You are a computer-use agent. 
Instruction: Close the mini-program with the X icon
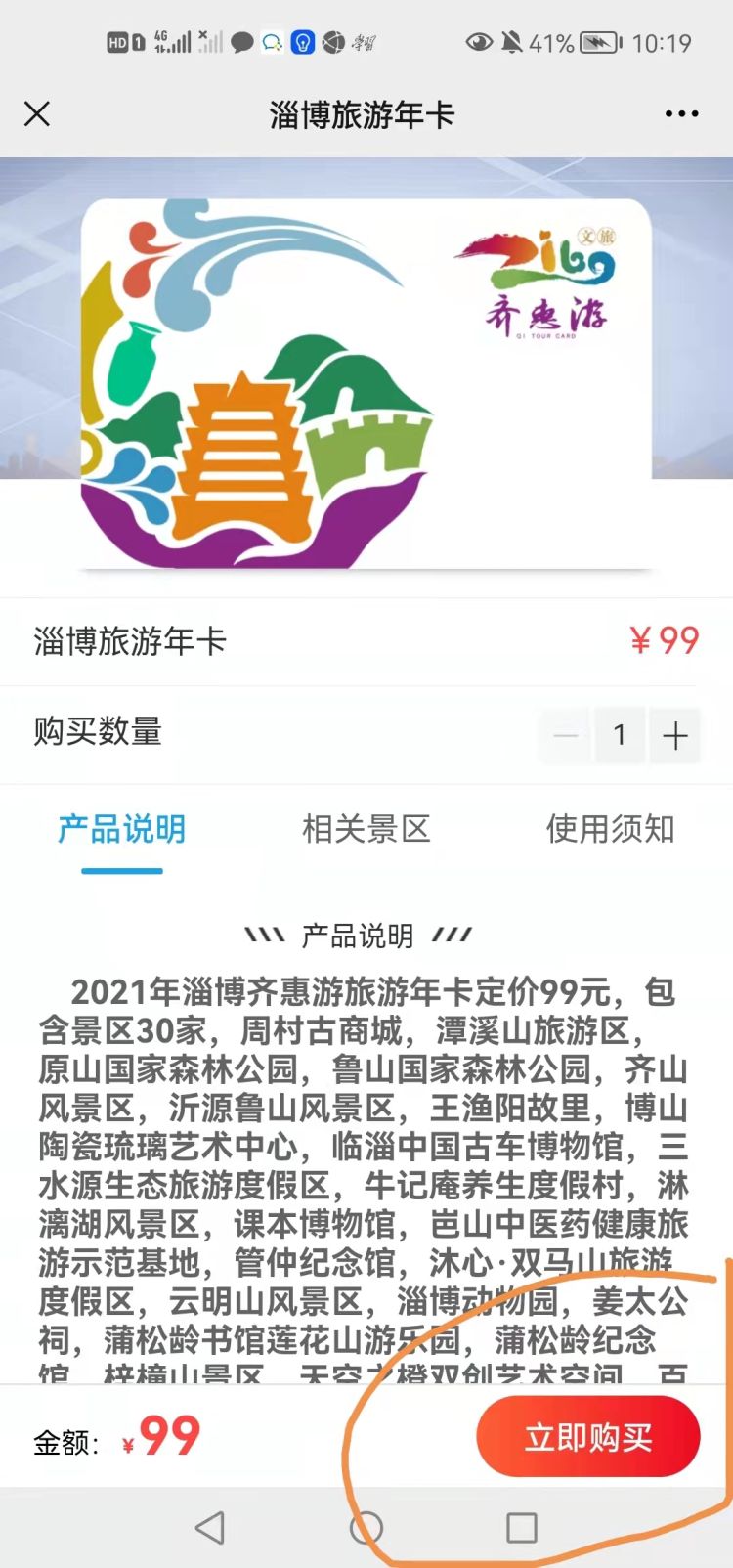[36, 113]
